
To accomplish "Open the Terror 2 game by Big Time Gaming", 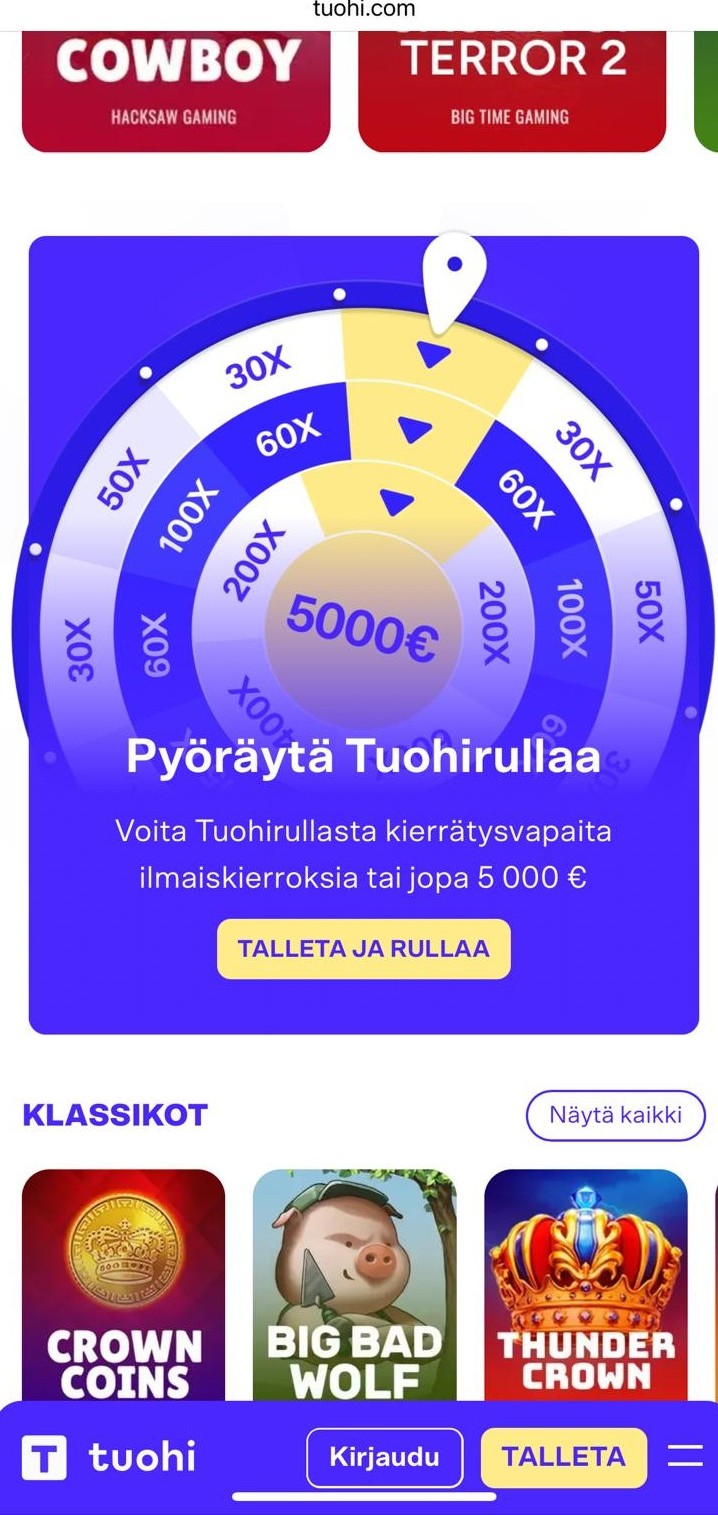I will (511, 90).
